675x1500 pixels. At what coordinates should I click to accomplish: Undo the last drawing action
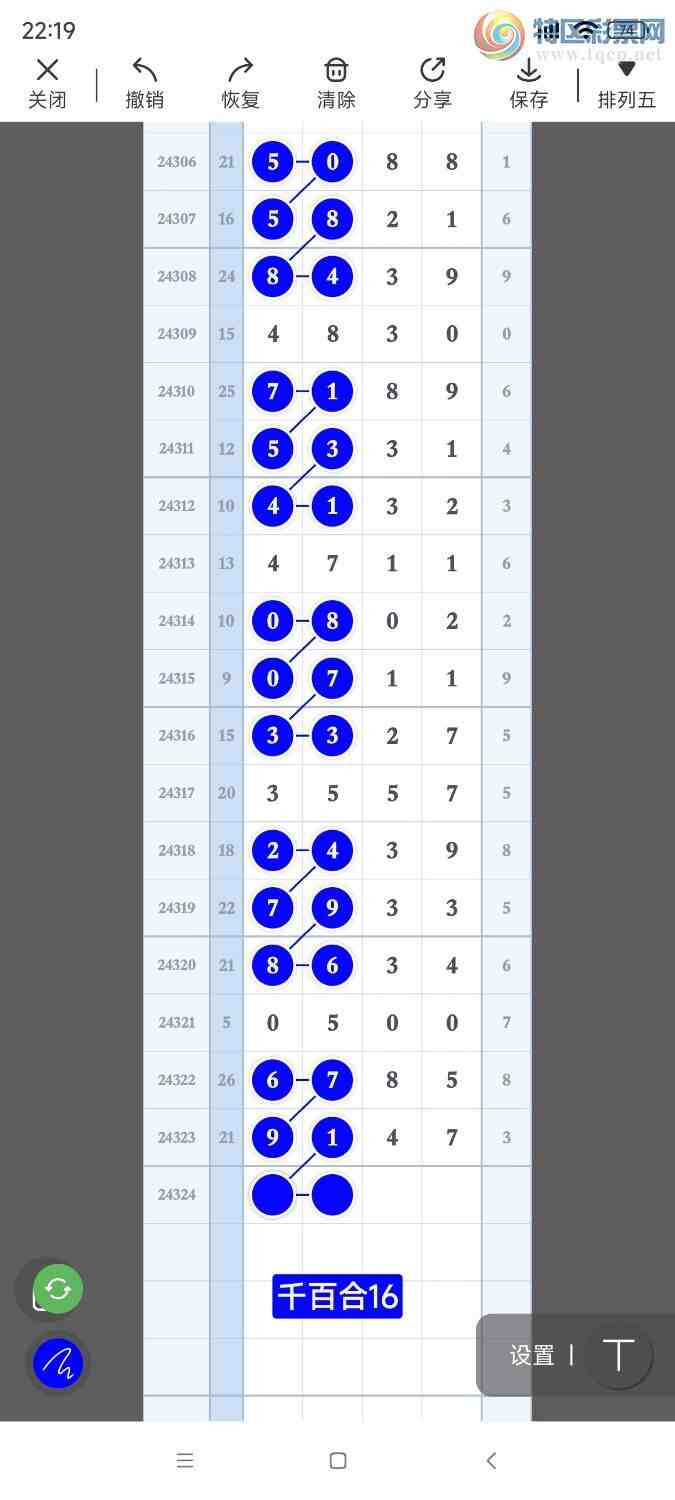pyautogui.click(x=145, y=82)
